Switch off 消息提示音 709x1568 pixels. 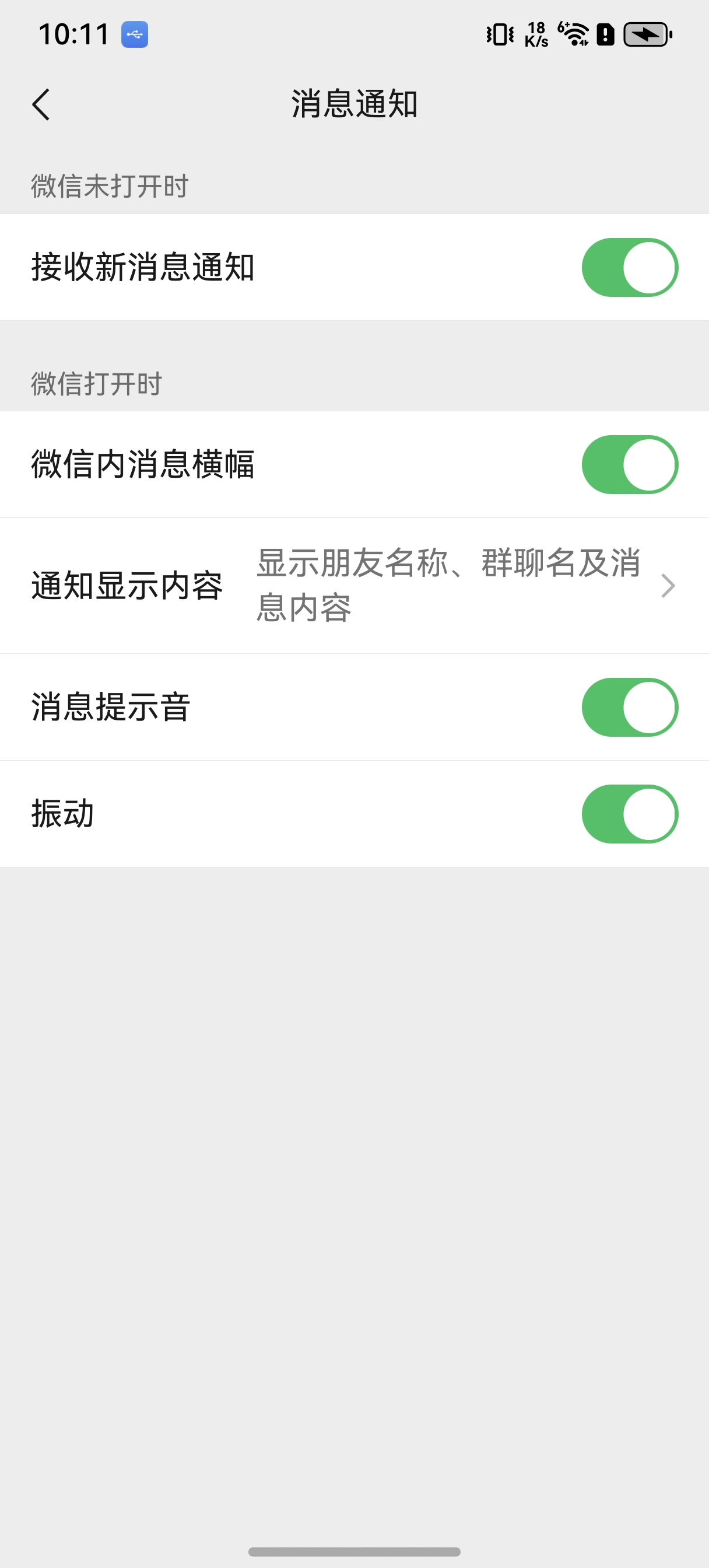[629, 708]
